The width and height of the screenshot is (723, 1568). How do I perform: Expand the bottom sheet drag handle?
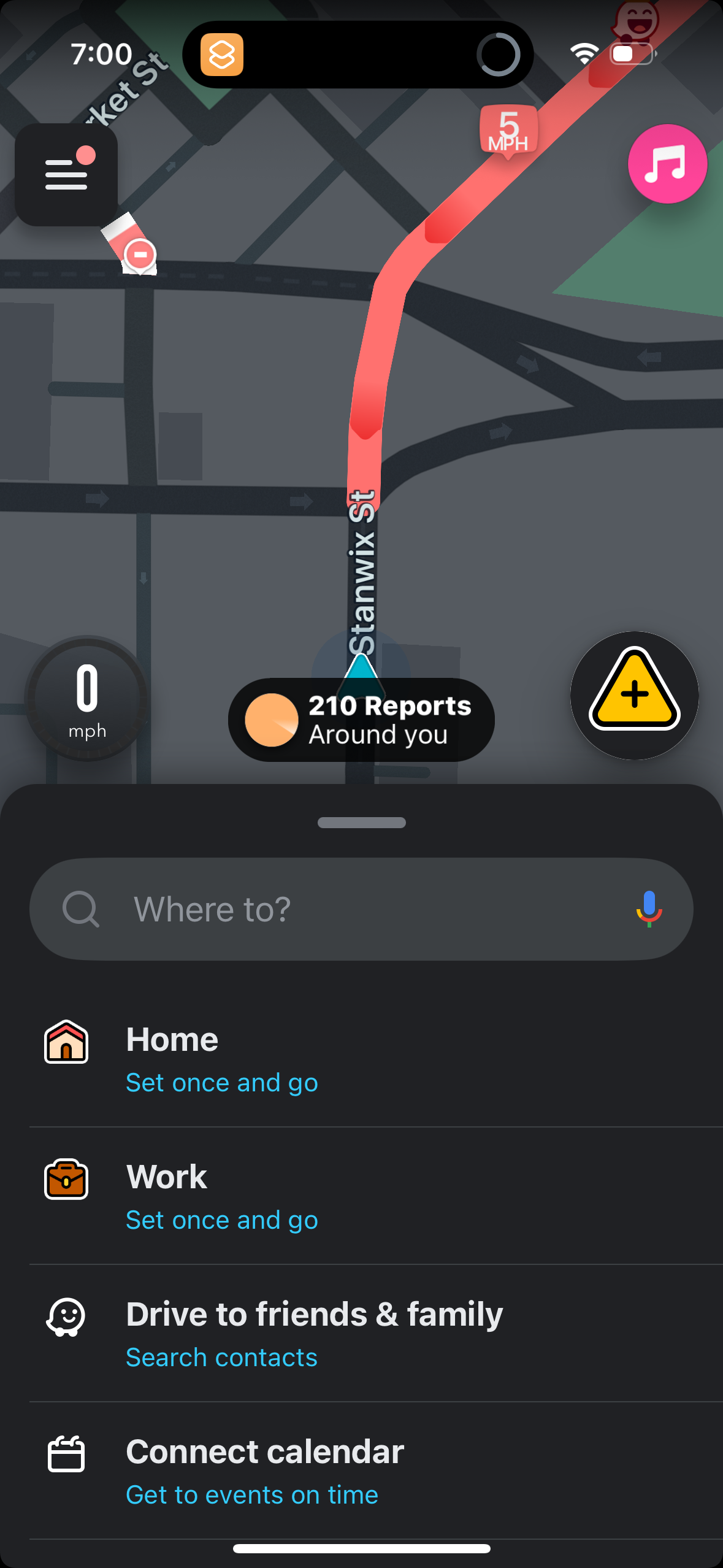[x=361, y=823]
